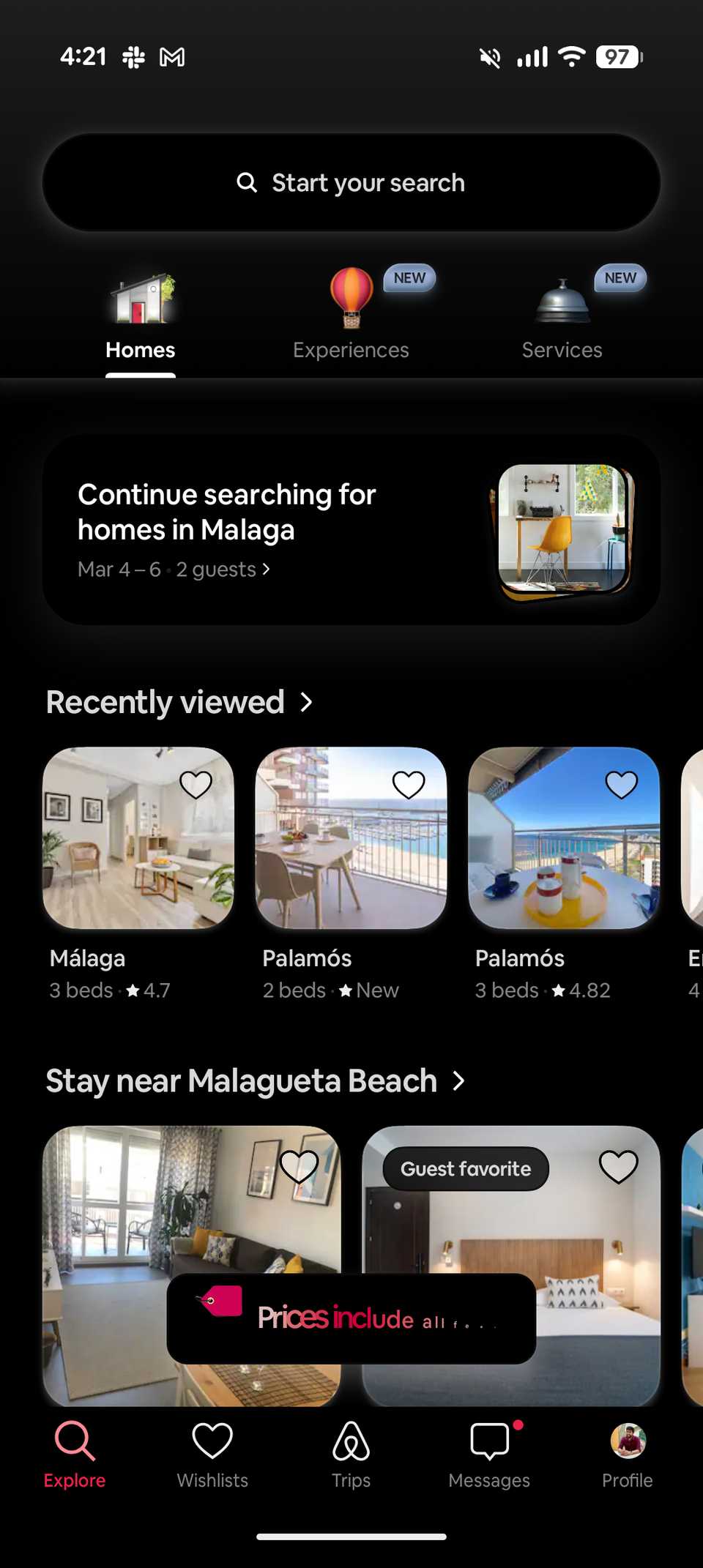Image resolution: width=703 pixels, height=1568 pixels.
Task: Tap the Prices include all fees banner
Action: [351, 1319]
